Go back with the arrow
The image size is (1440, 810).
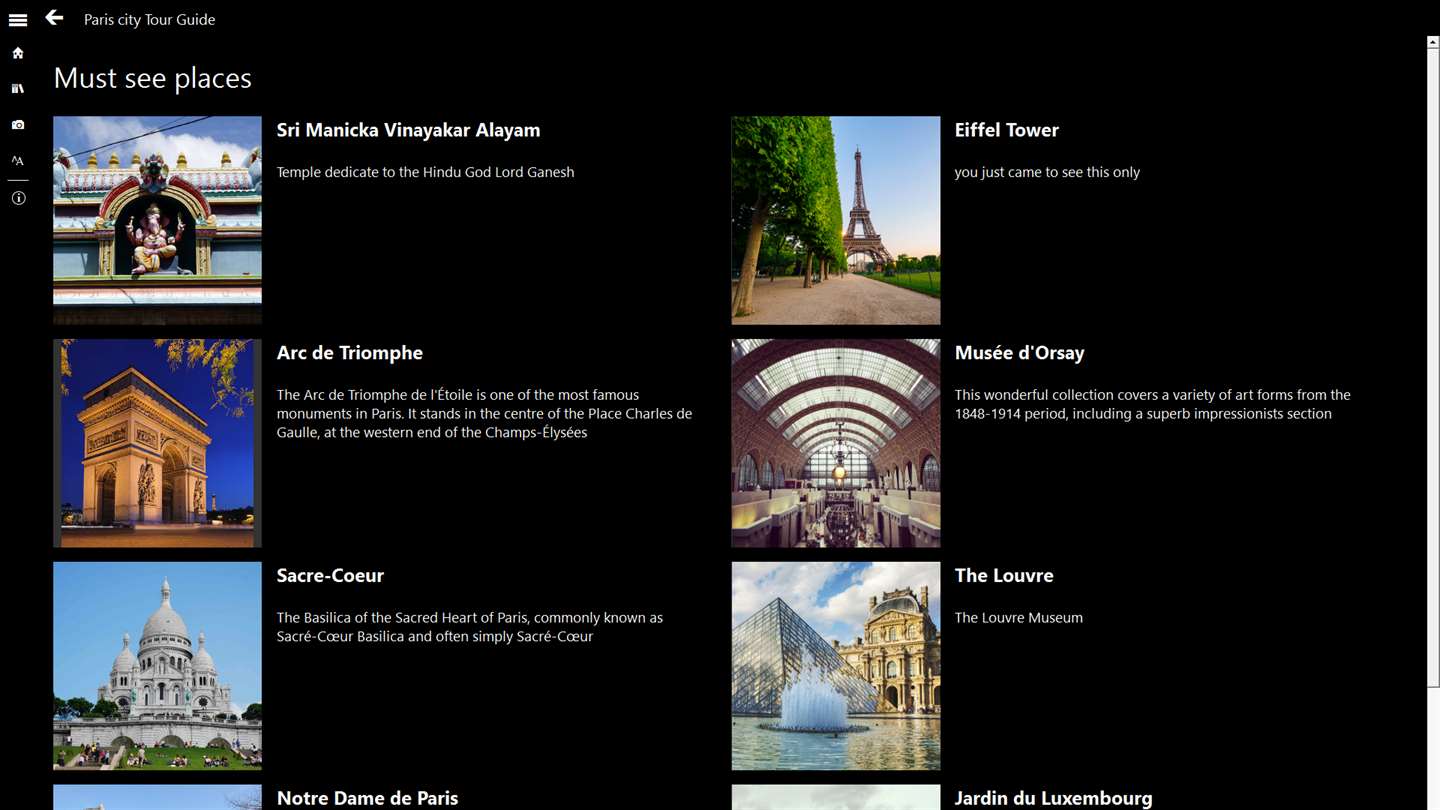tap(54, 18)
